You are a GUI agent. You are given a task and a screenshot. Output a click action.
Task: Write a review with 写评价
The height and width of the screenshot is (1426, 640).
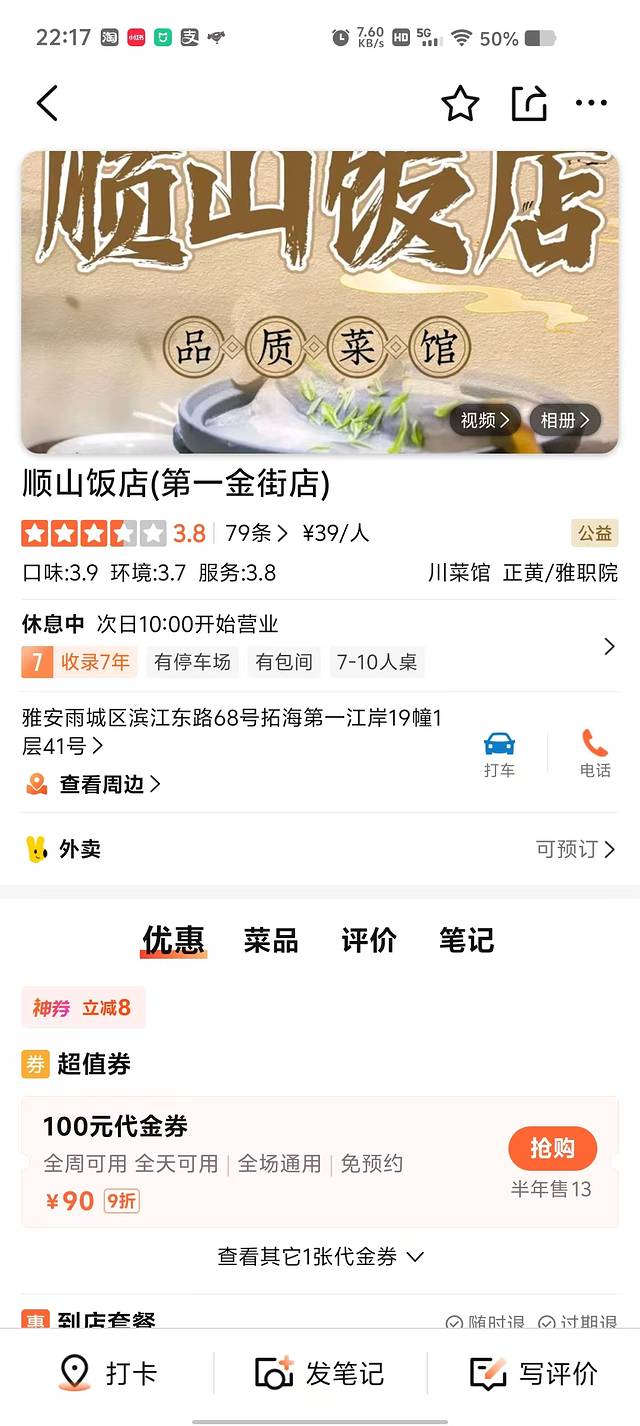point(534,1373)
